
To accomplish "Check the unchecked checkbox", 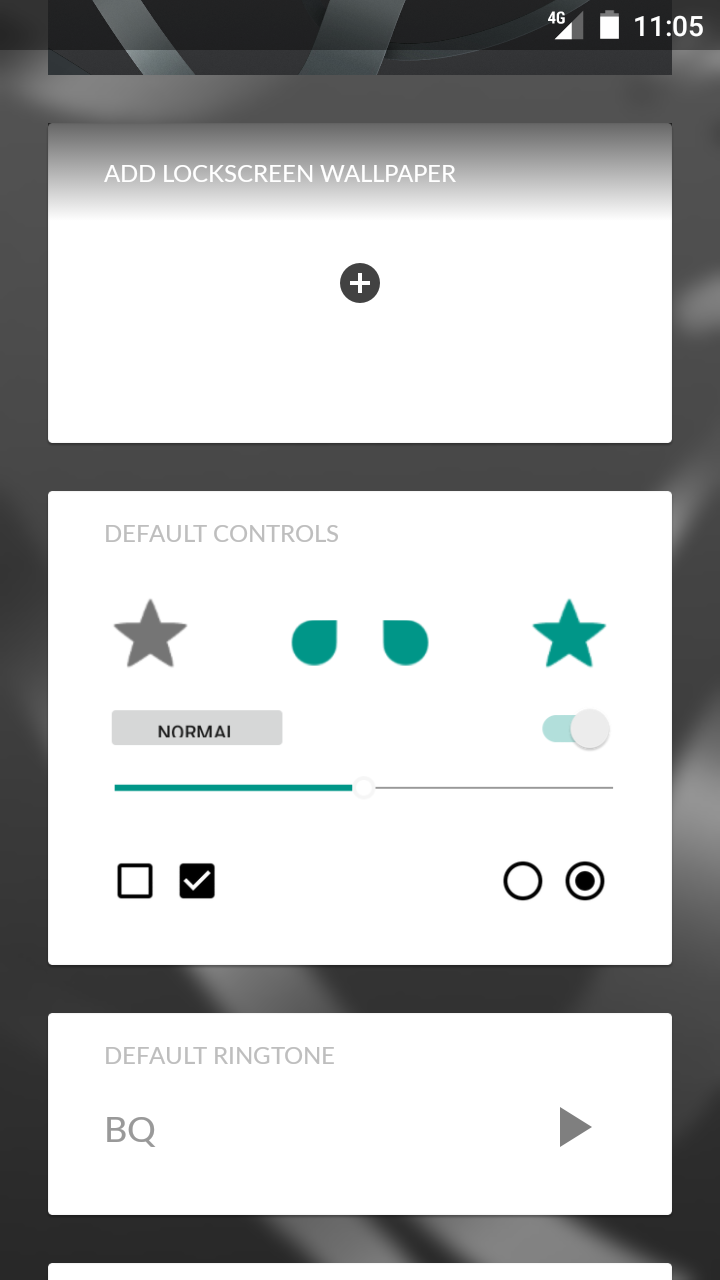I will 135,881.
